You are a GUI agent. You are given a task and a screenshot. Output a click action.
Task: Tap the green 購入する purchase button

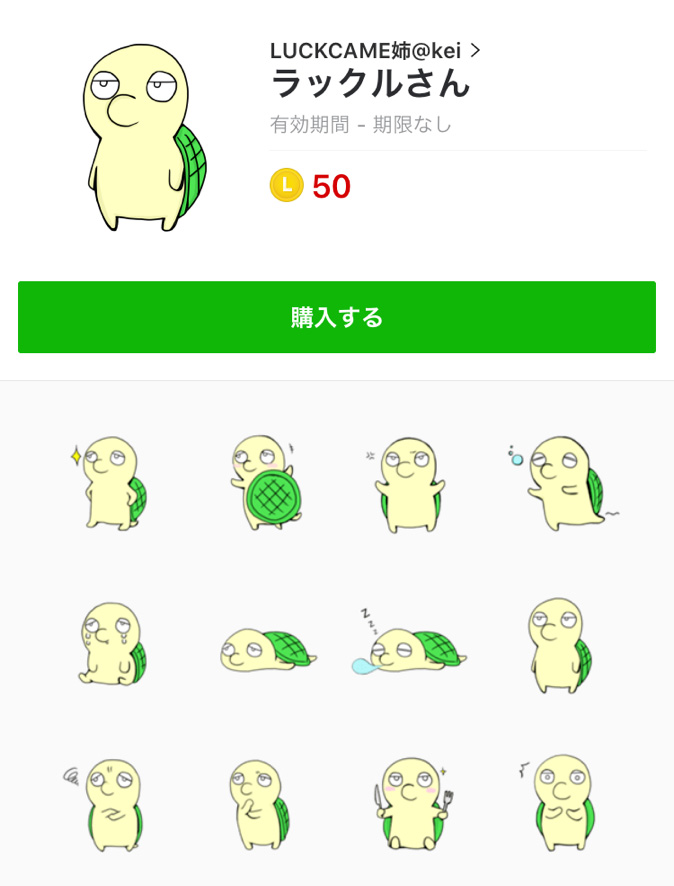point(337,317)
